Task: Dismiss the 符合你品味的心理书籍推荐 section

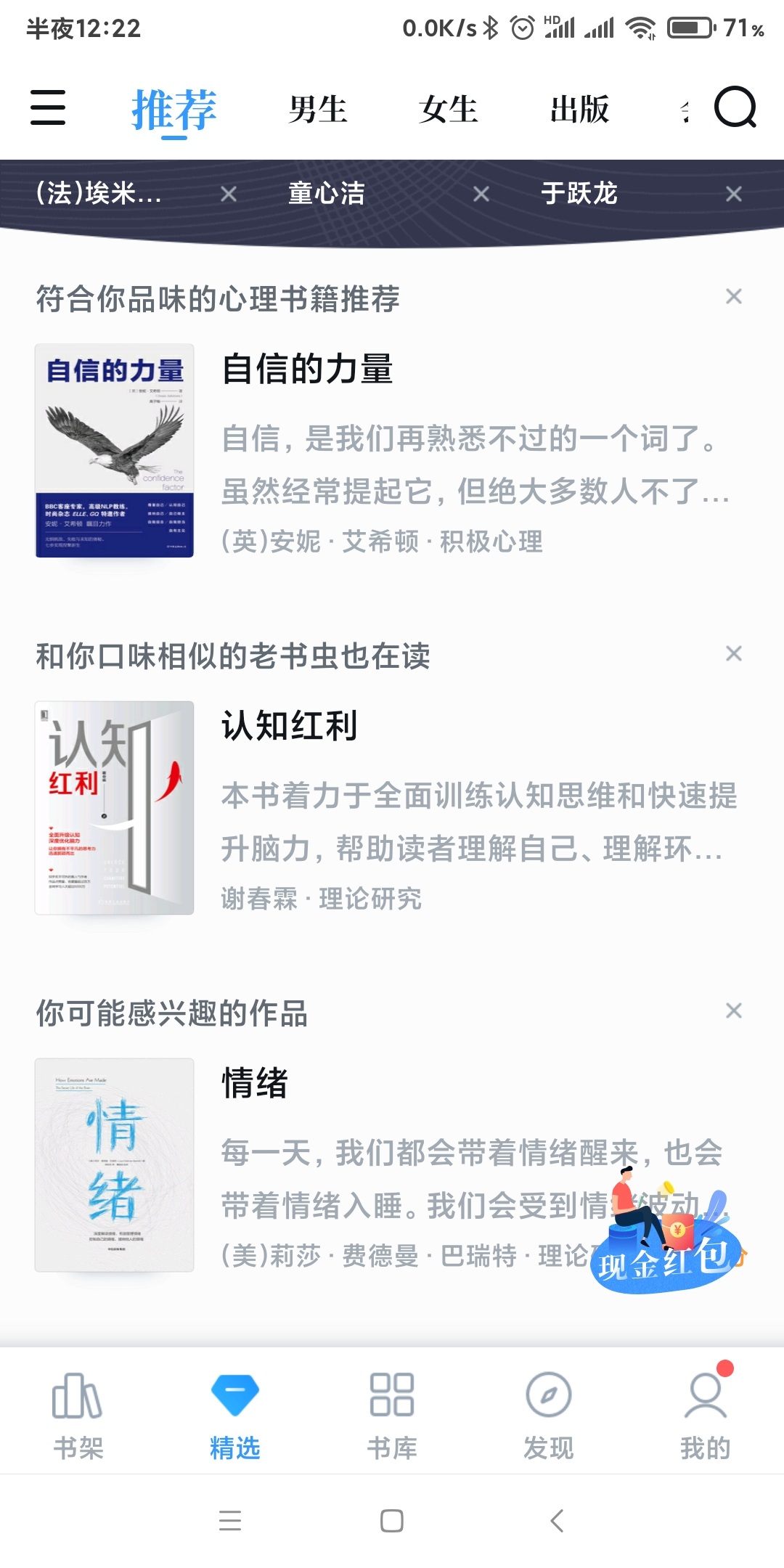Action: click(733, 296)
